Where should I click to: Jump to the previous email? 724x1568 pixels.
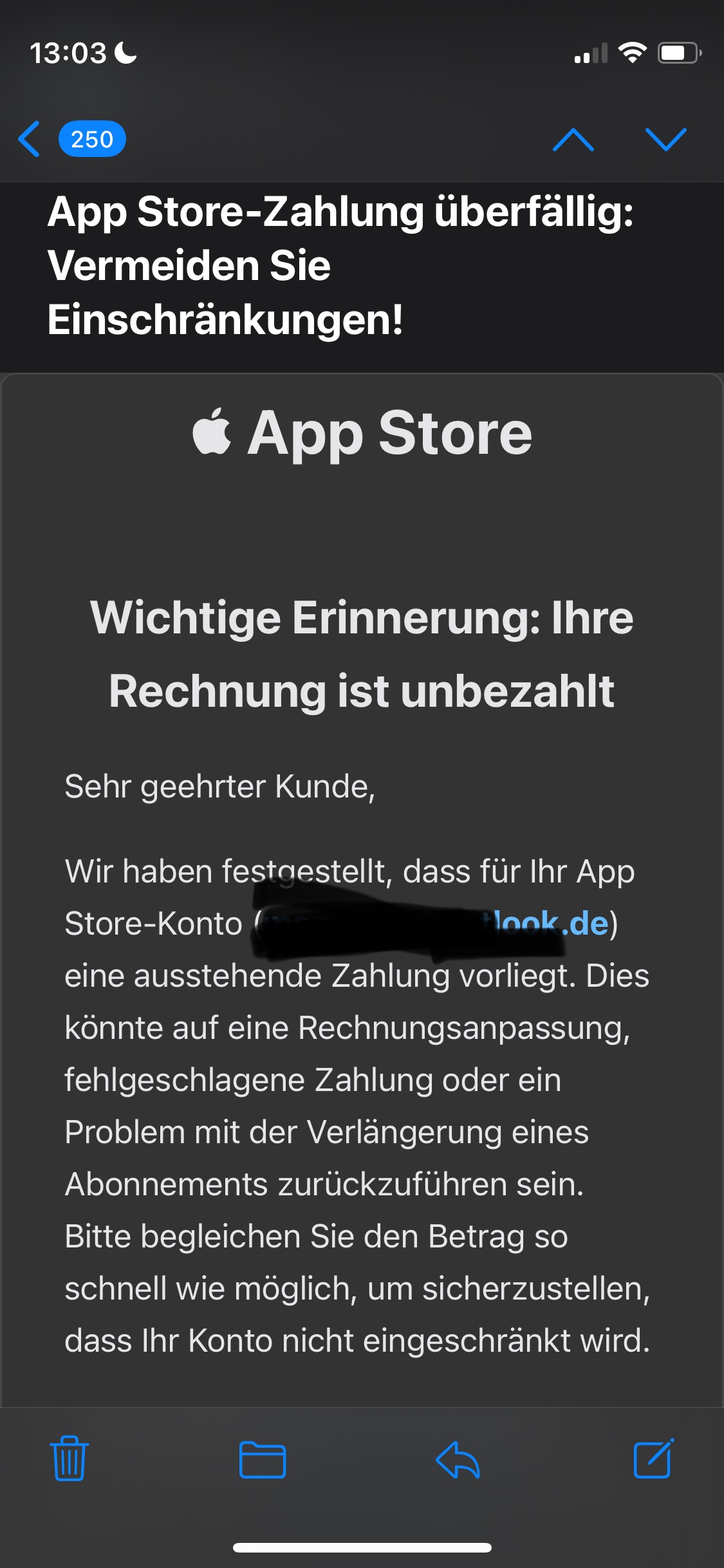tap(573, 139)
